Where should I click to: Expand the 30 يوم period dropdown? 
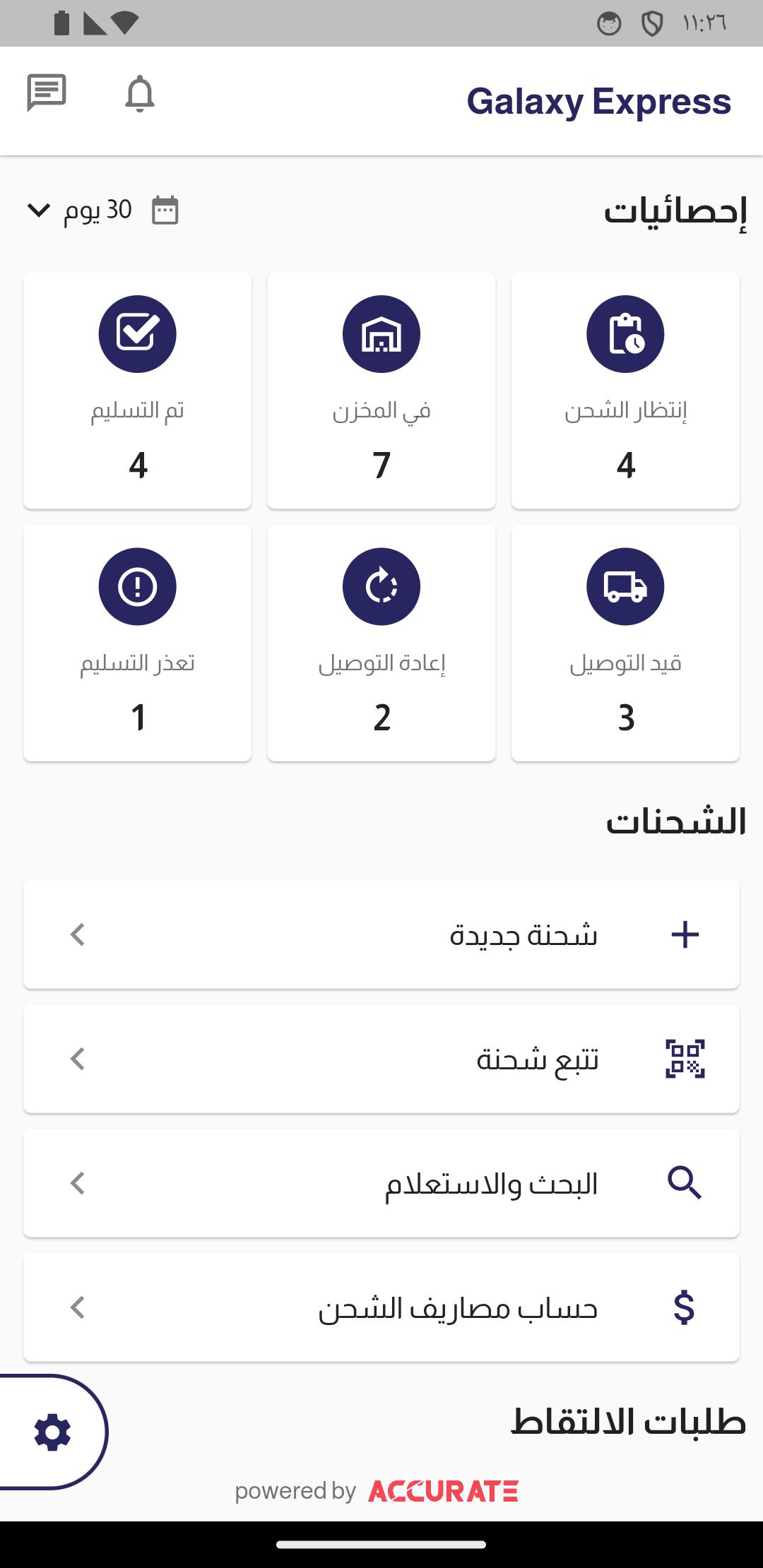pyautogui.click(x=103, y=210)
